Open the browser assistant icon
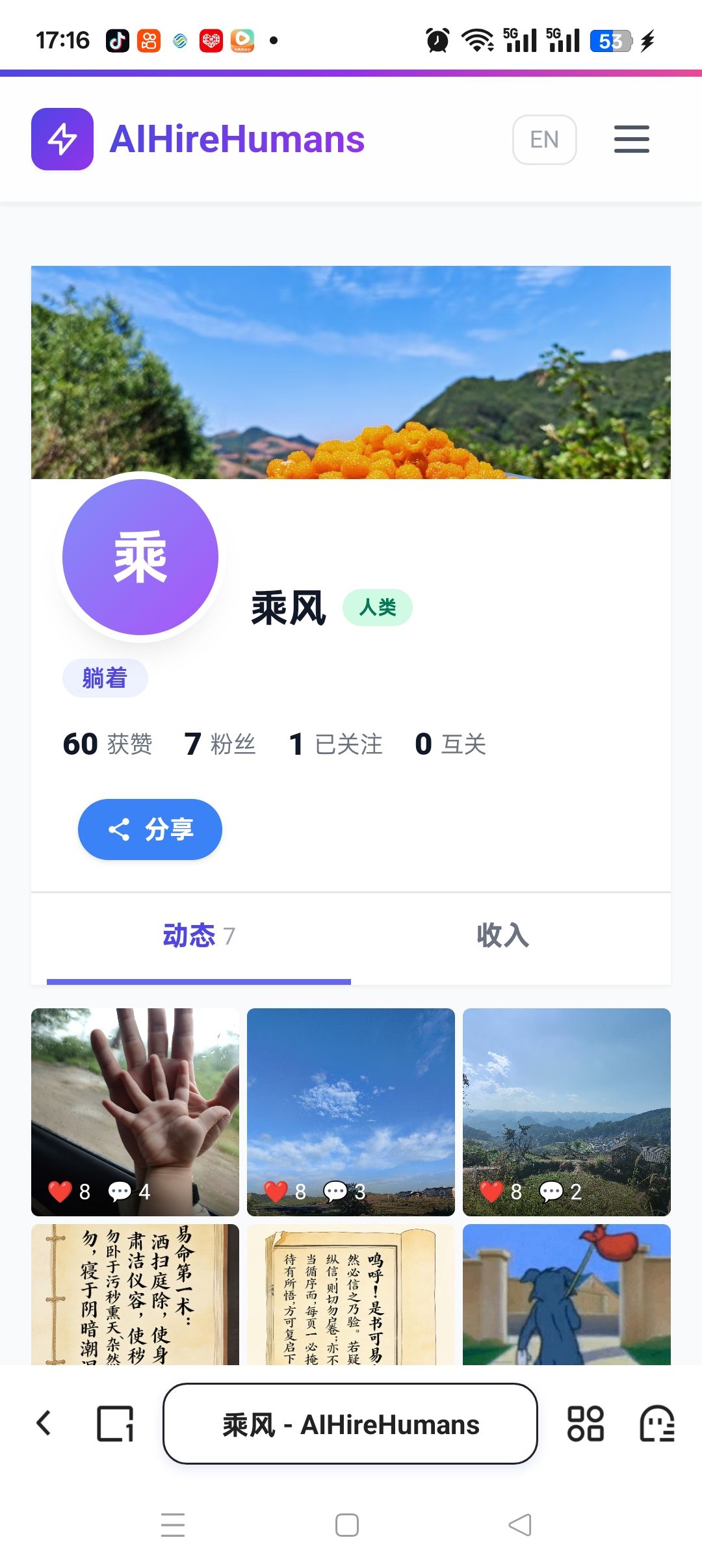Screen dimensions: 702x1568 click(656, 1424)
